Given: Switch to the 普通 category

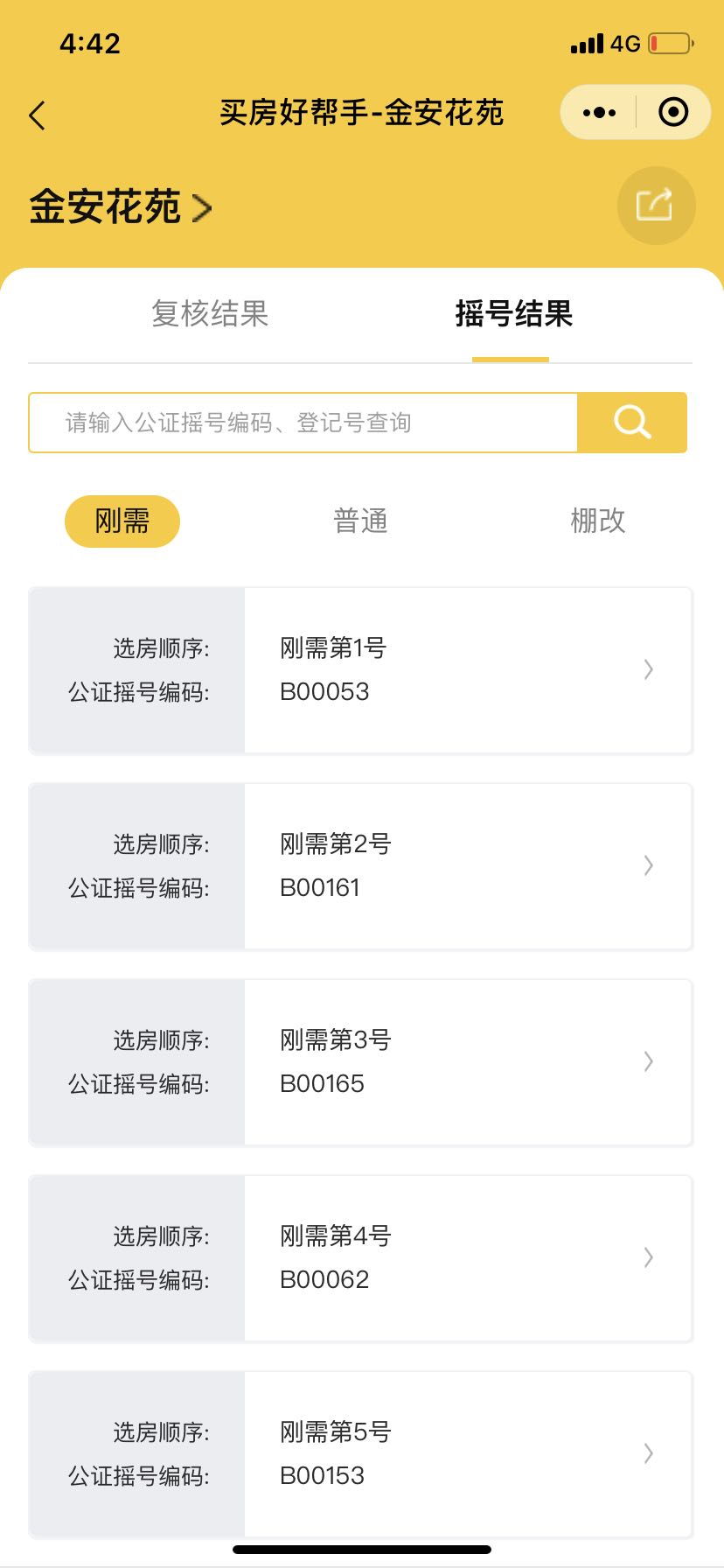Looking at the screenshot, I should click(360, 521).
